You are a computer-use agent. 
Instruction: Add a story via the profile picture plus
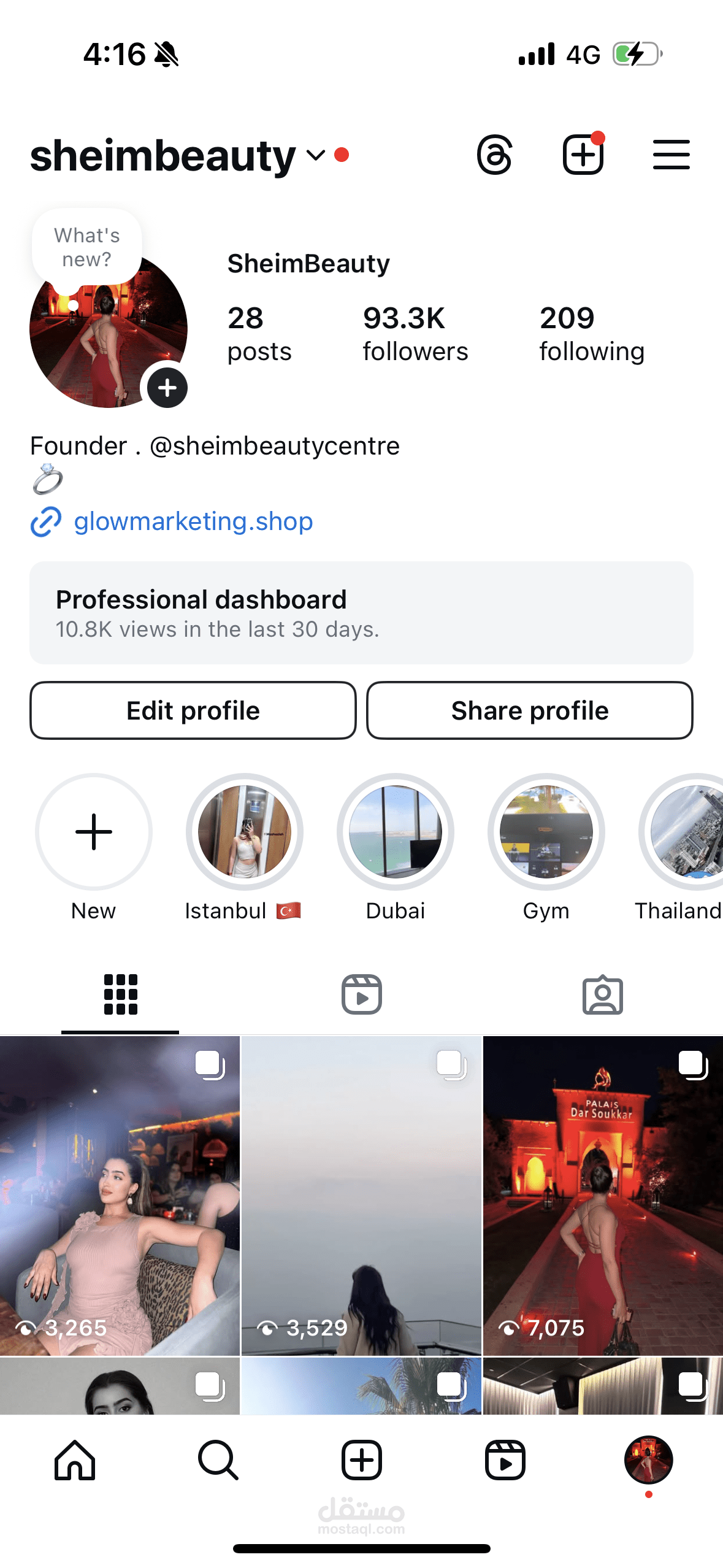pyautogui.click(x=167, y=388)
